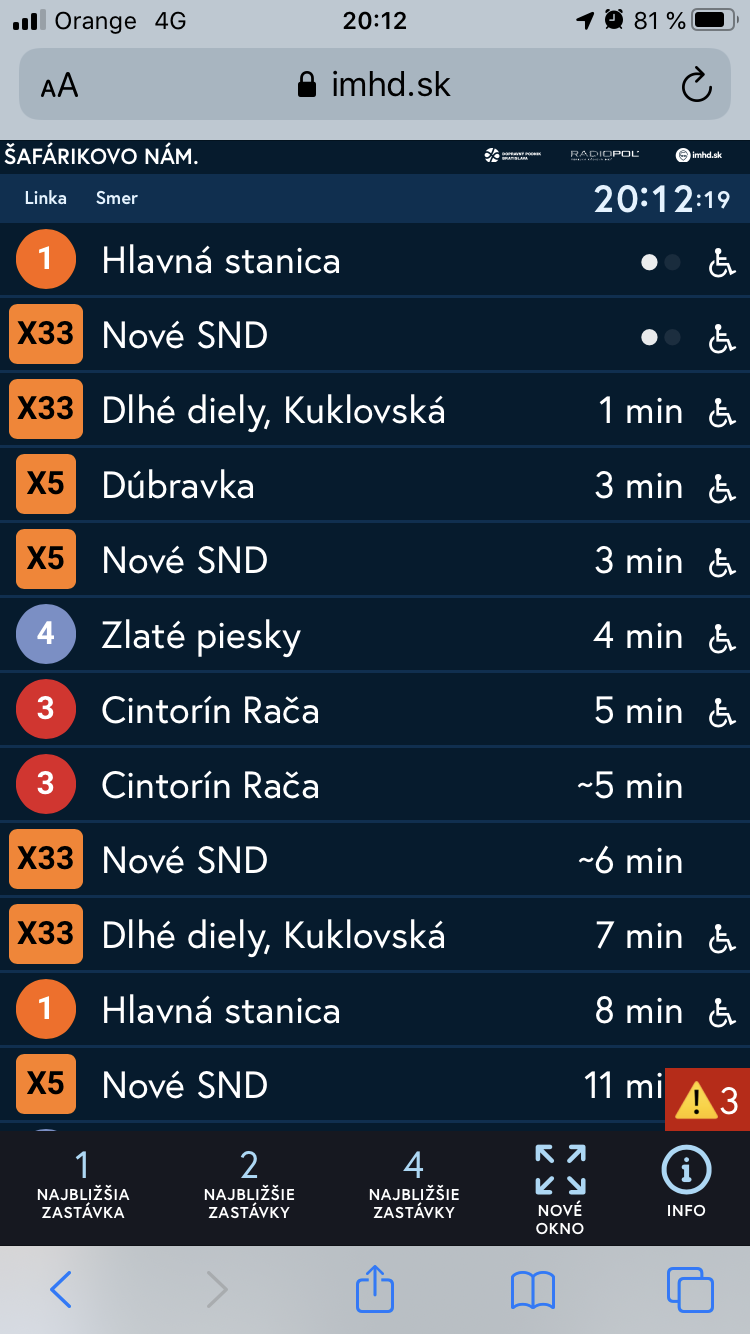Tap the imhd.sk address bar
This screenshot has height=1334, width=750.
click(x=375, y=85)
